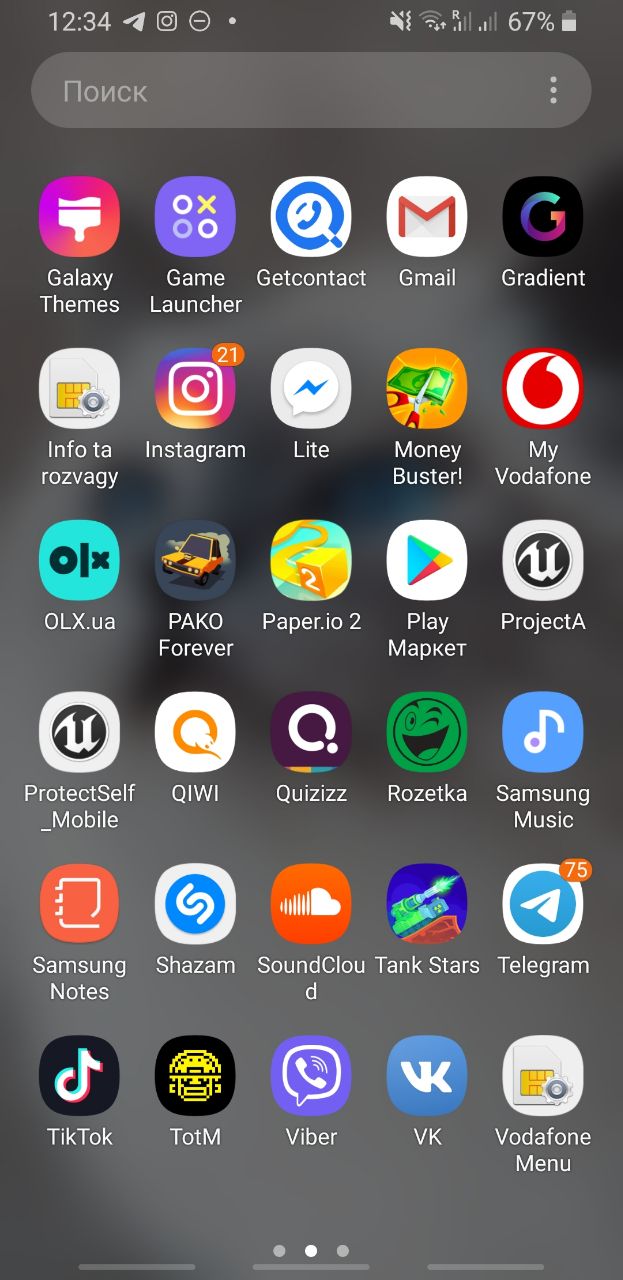Open Gmail
623x1280 pixels.
click(x=427, y=217)
